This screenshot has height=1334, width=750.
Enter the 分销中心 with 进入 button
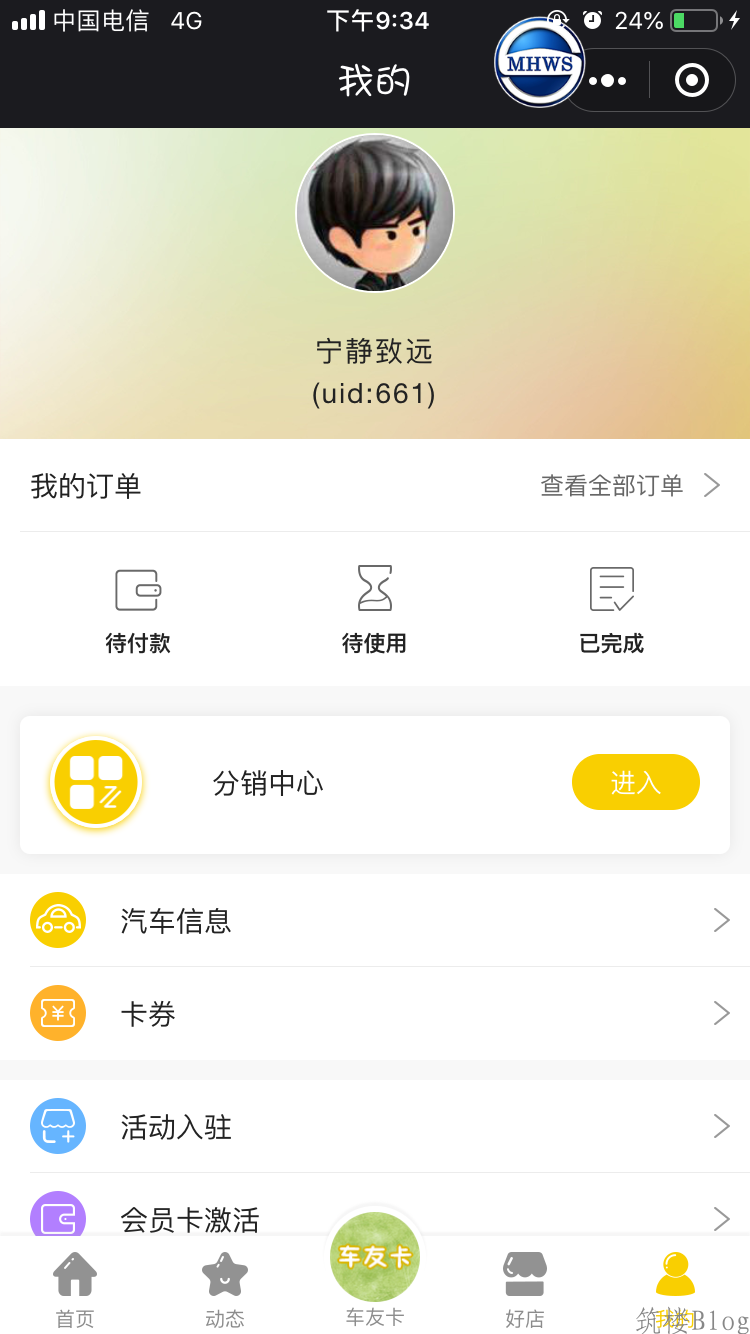(x=635, y=782)
